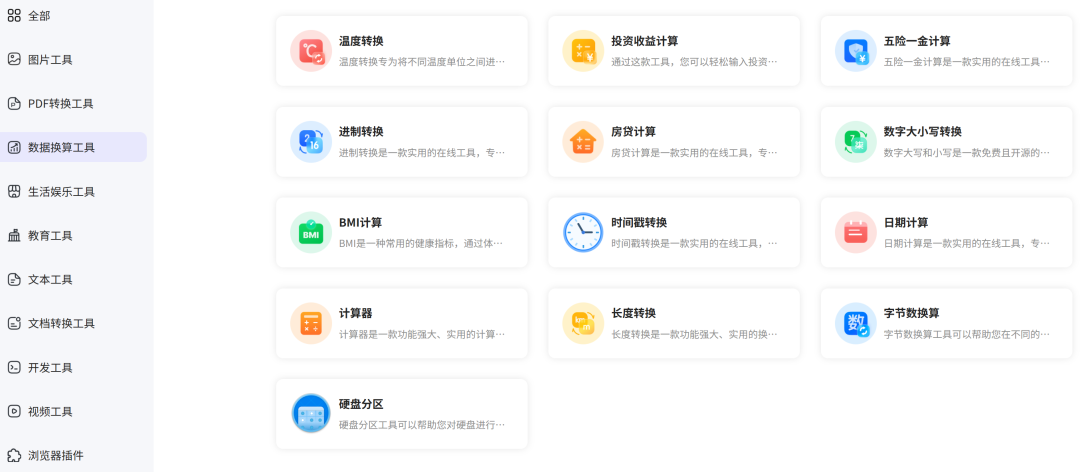Image resolution: width=1080 pixels, height=472 pixels.
Task: Select PDF转换工具 in the sidebar
Action: [60, 104]
